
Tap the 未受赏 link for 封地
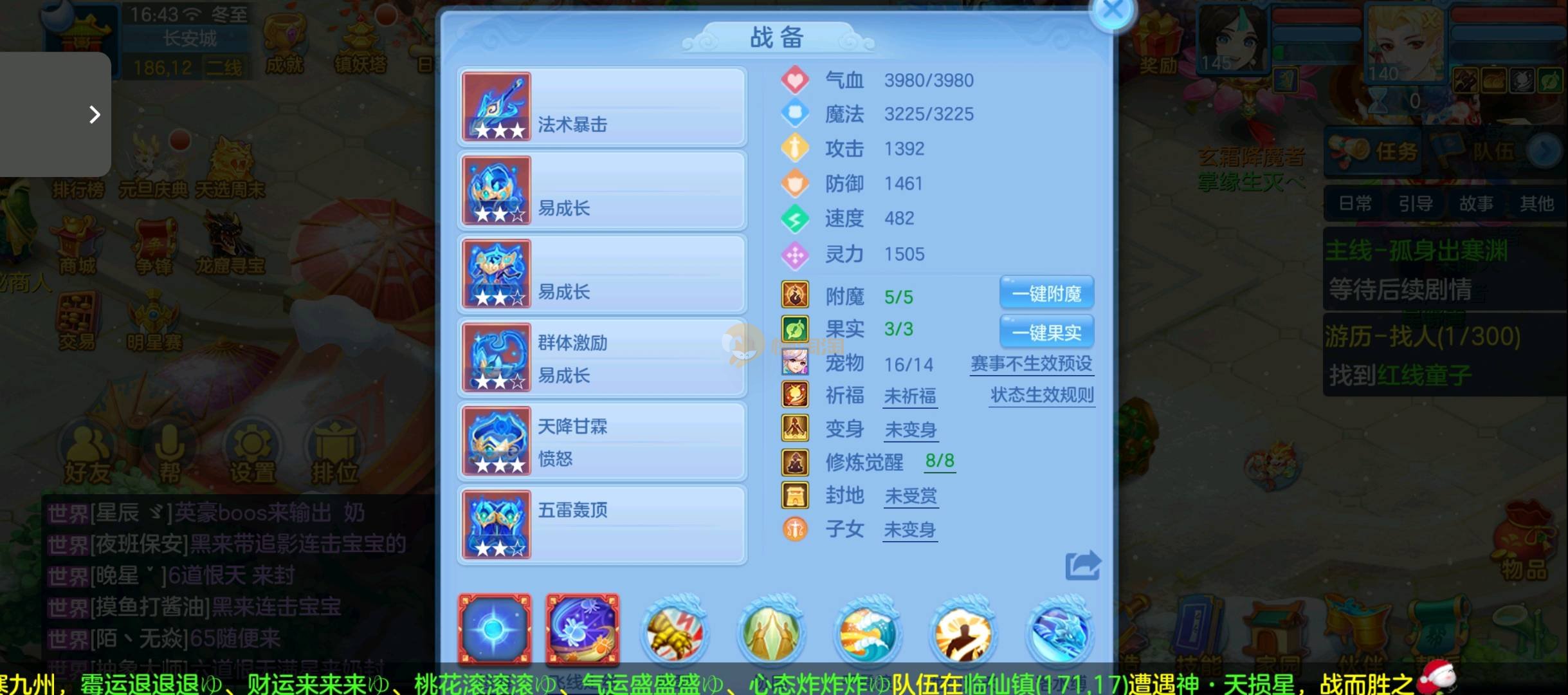(911, 496)
